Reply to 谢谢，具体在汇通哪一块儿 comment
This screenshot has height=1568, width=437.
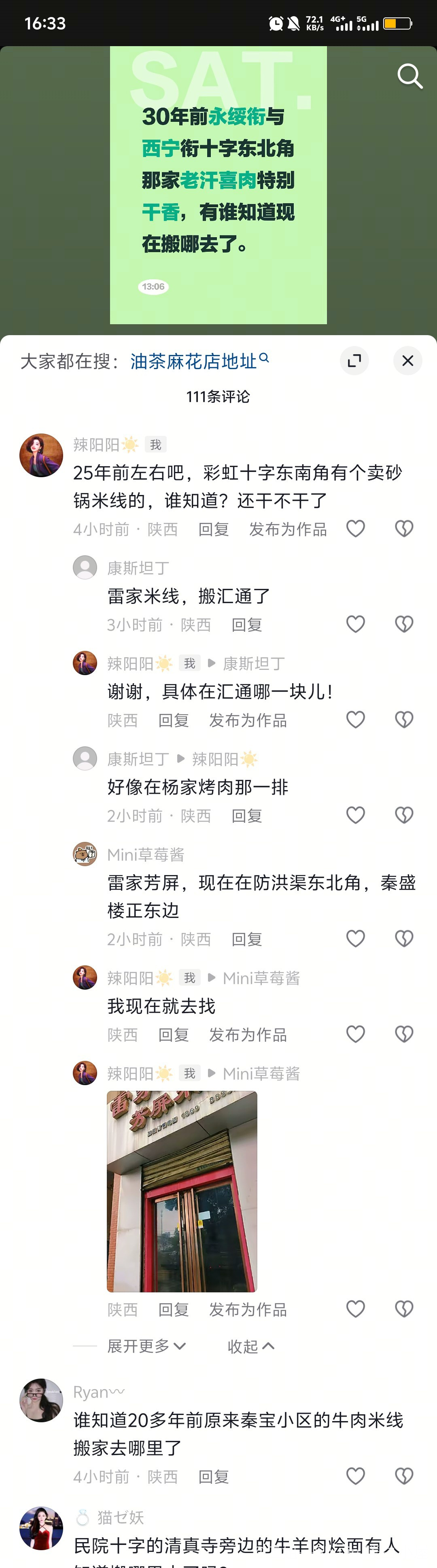click(174, 720)
